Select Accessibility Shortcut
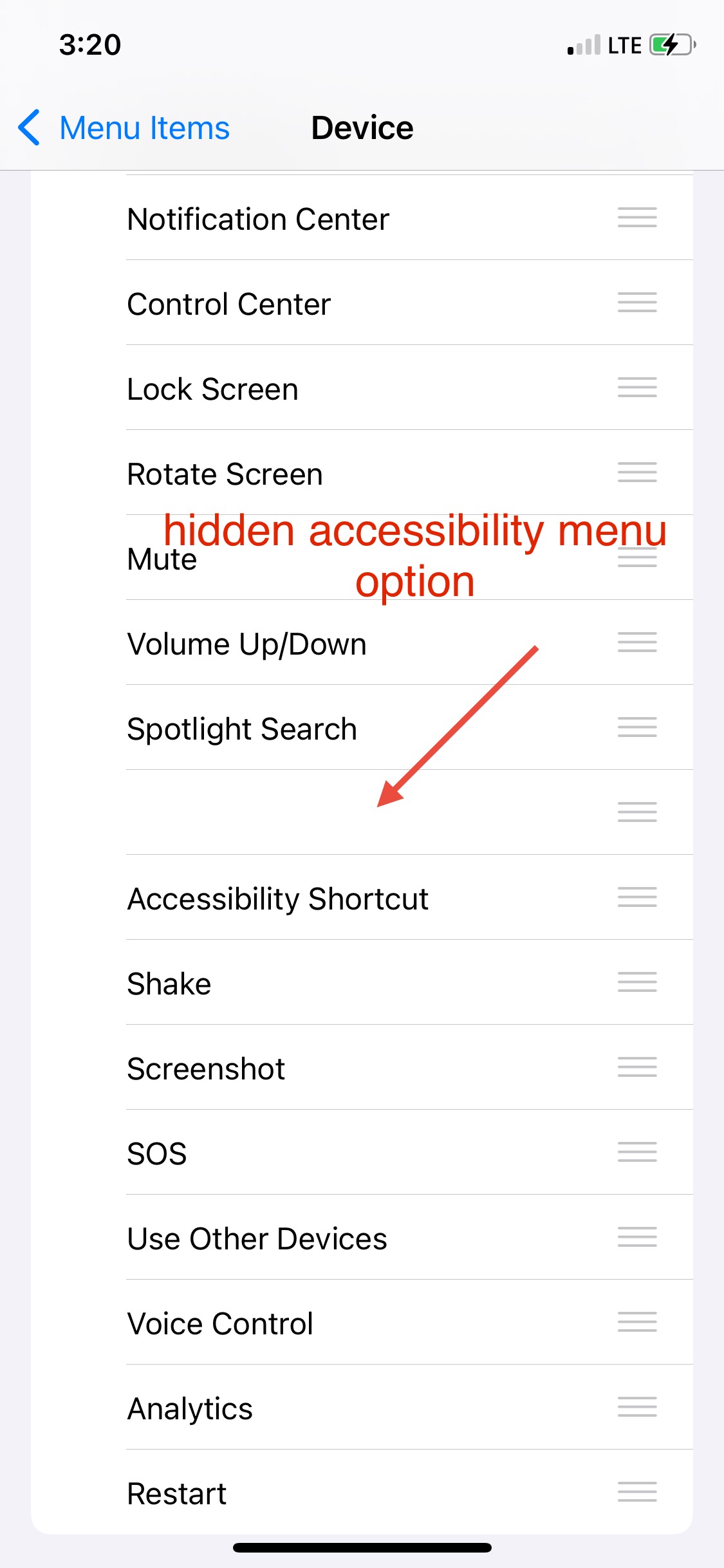 click(x=362, y=897)
